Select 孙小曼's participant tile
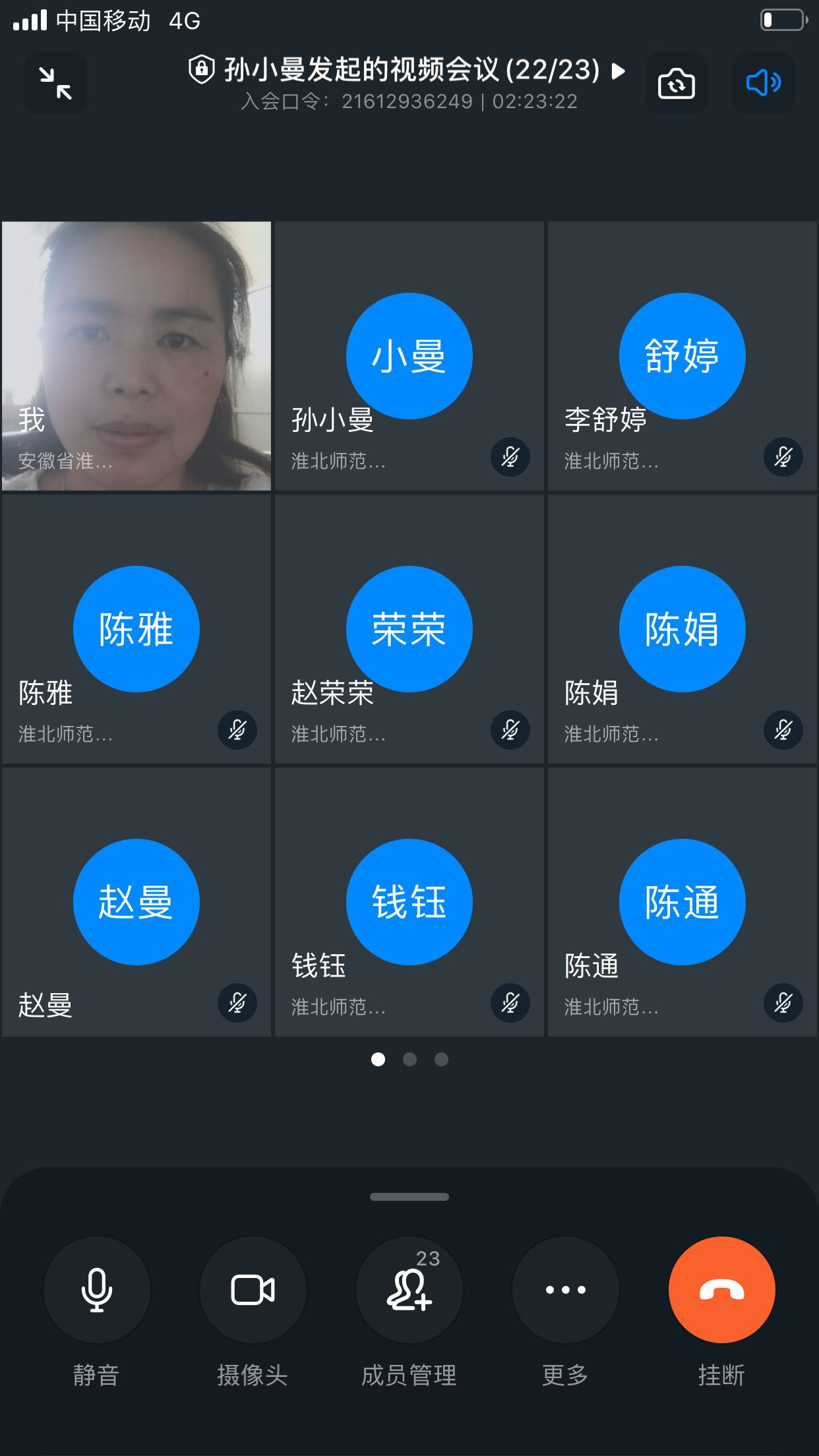Image resolution: width=819 pixels, height=1456 pixels. click(x=409, y=356)
